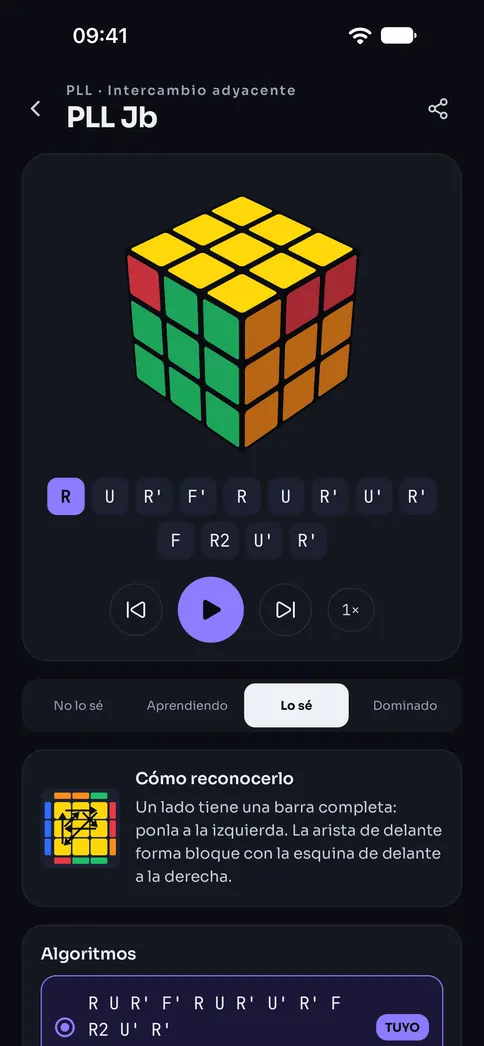Image resolution: width=484 pixels, height=1046 pixels.
Task: Select the algorithm marked TUYO
Action: tap(242, 1014)
